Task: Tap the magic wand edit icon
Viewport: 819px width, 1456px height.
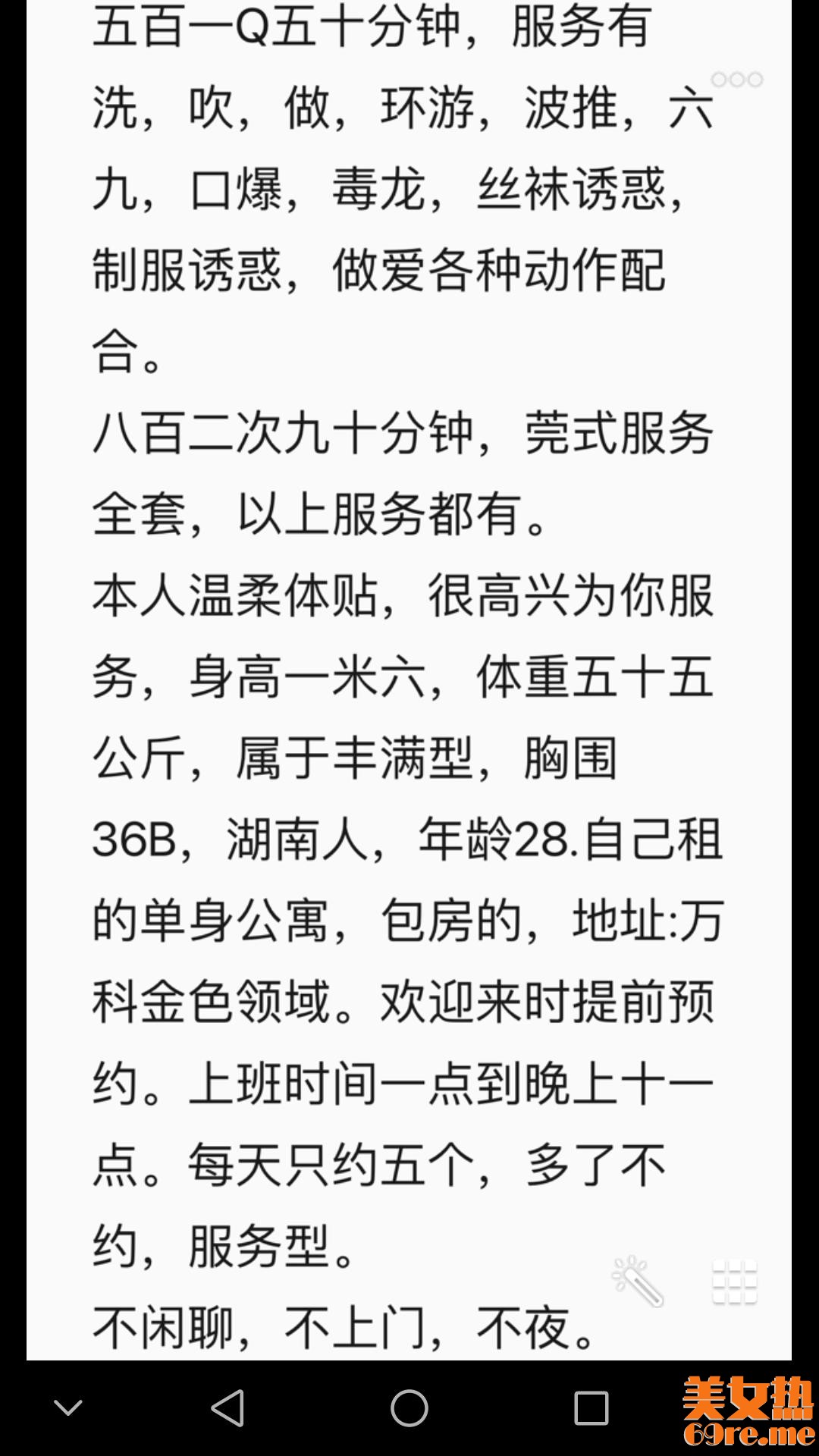Action: 638,1282
